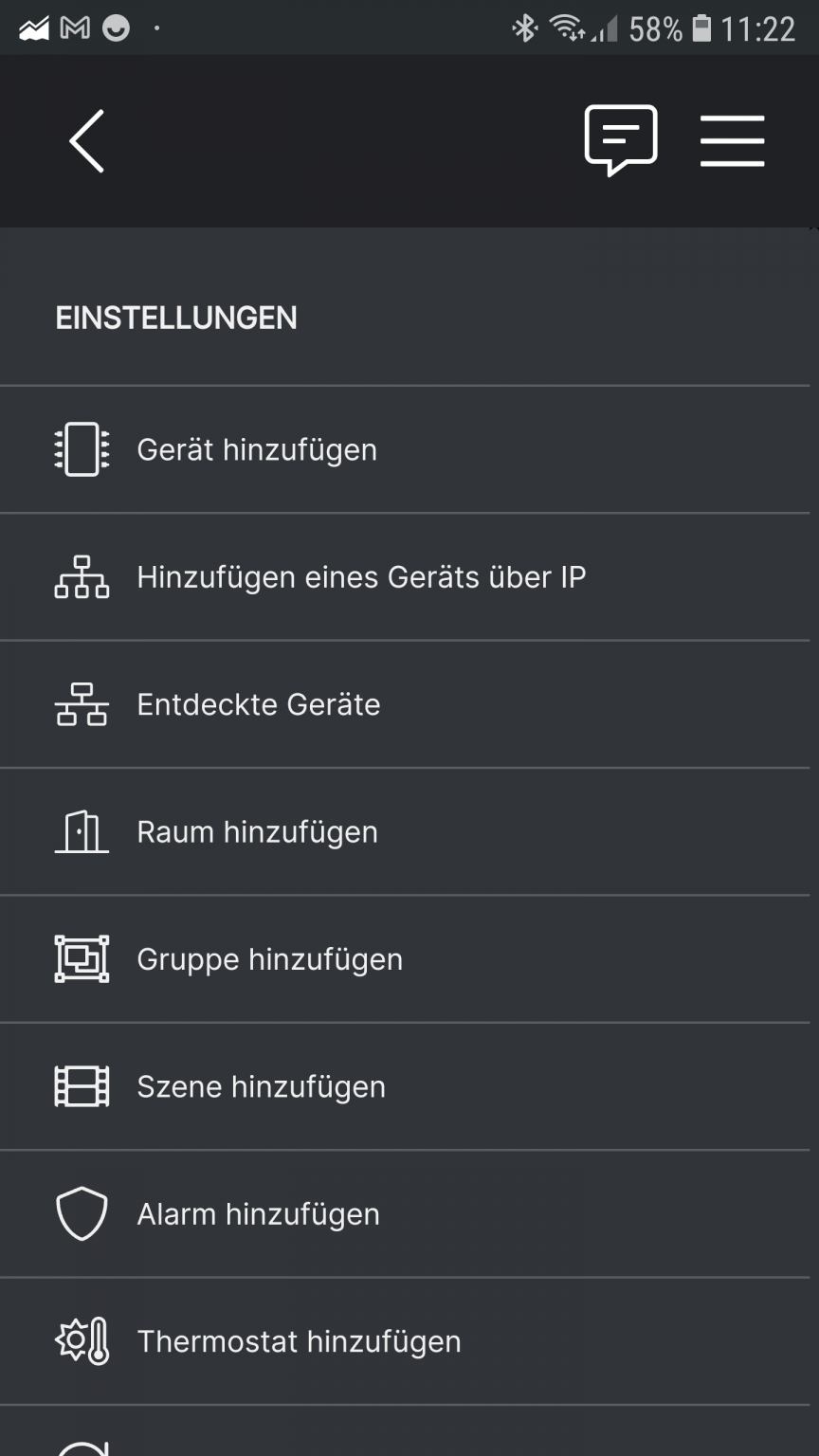View Entdeckte Geräte

click(x=258, y=704)
